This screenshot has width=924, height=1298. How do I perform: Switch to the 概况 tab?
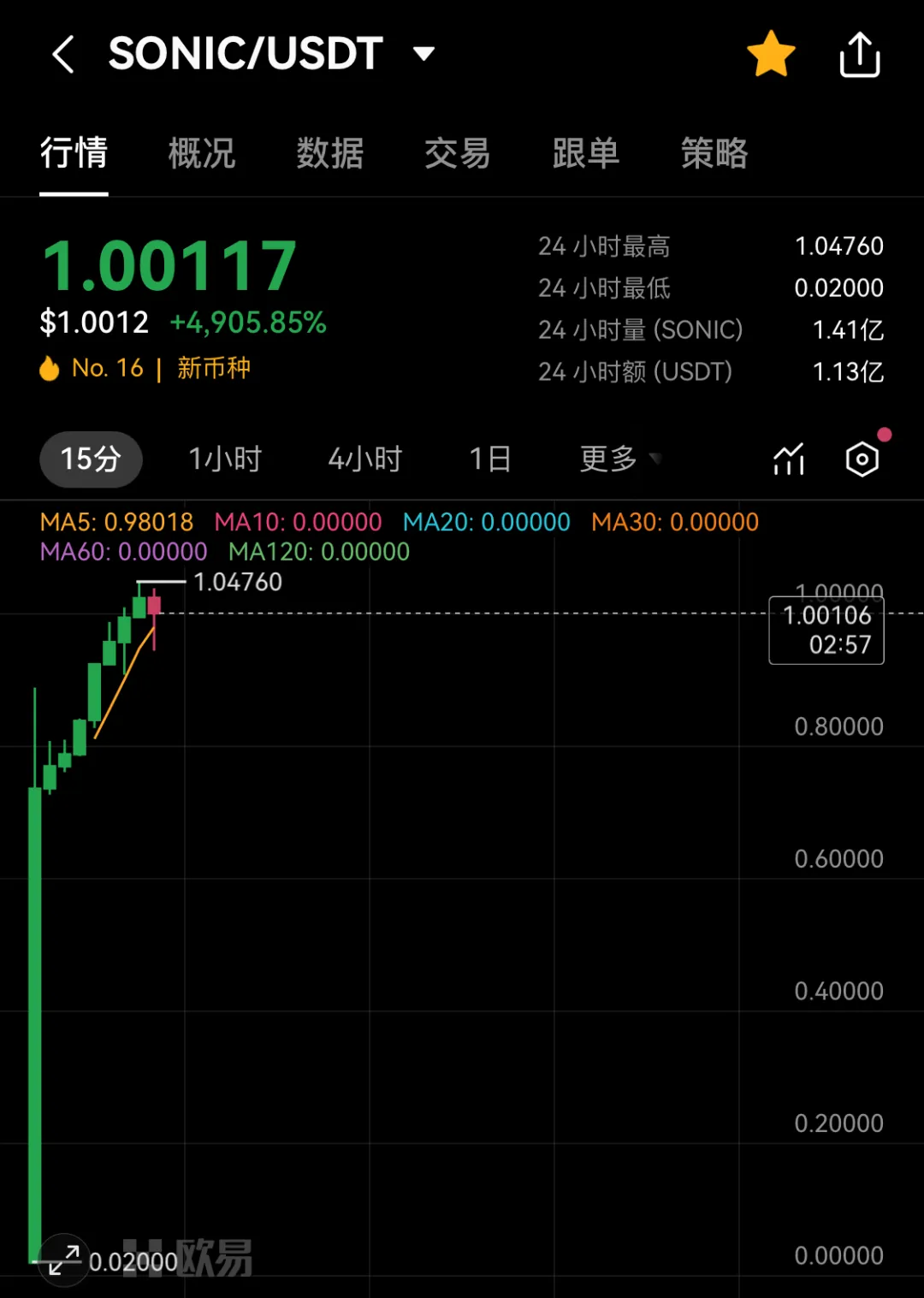click(x=202, y=154)
